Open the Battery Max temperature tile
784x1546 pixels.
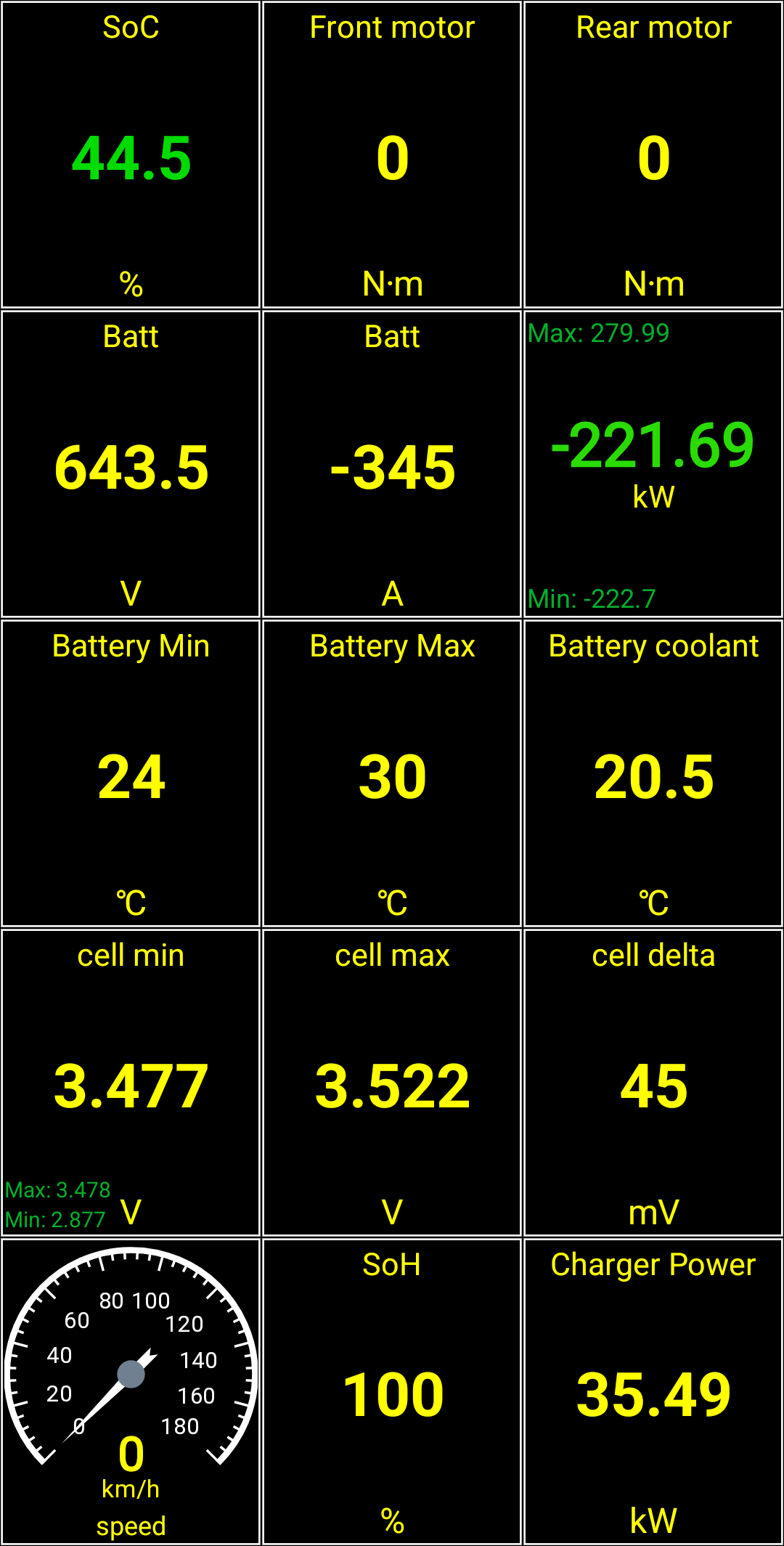(x=392, y=774)
